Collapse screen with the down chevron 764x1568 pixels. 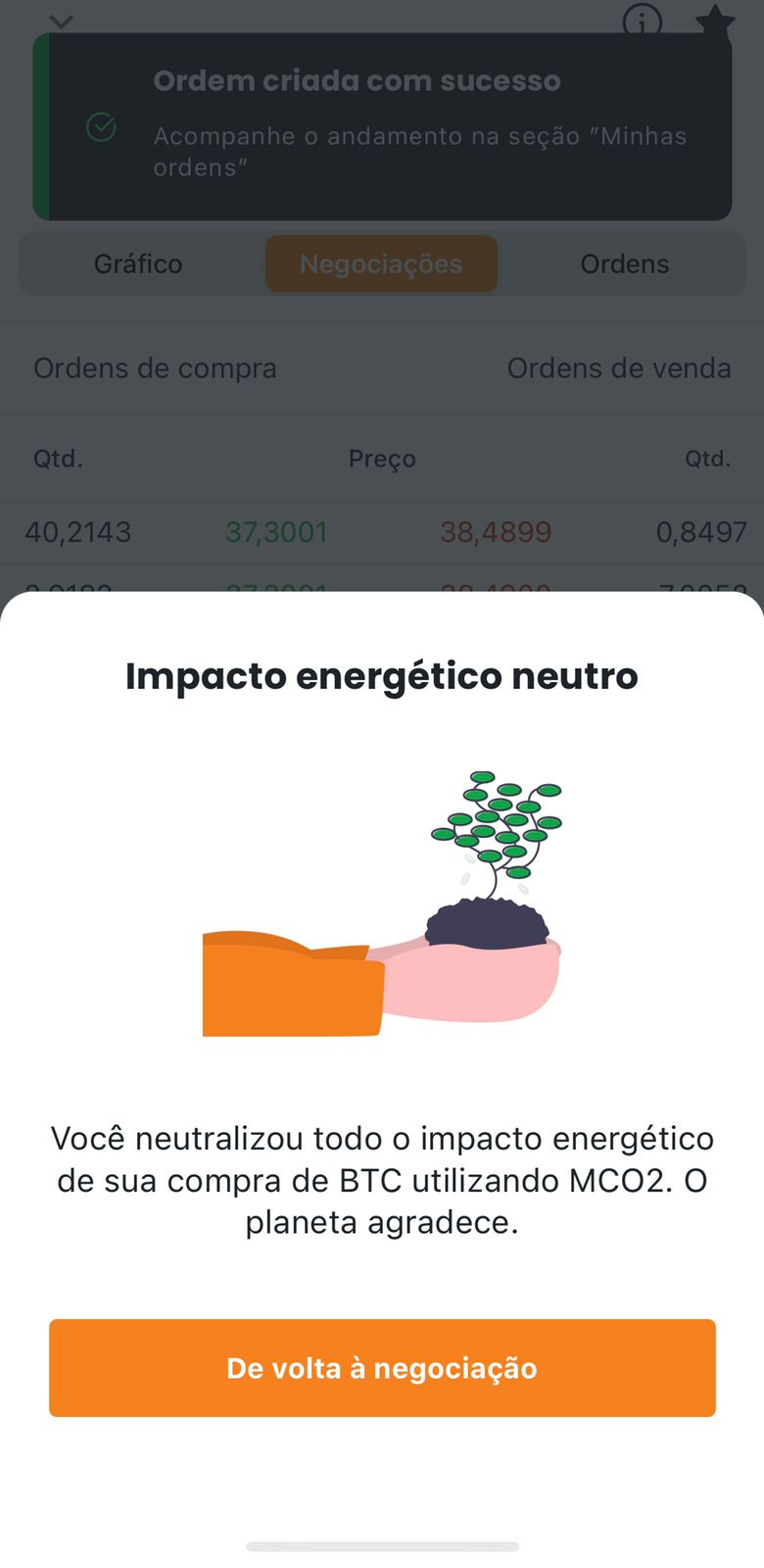point(62,21)
